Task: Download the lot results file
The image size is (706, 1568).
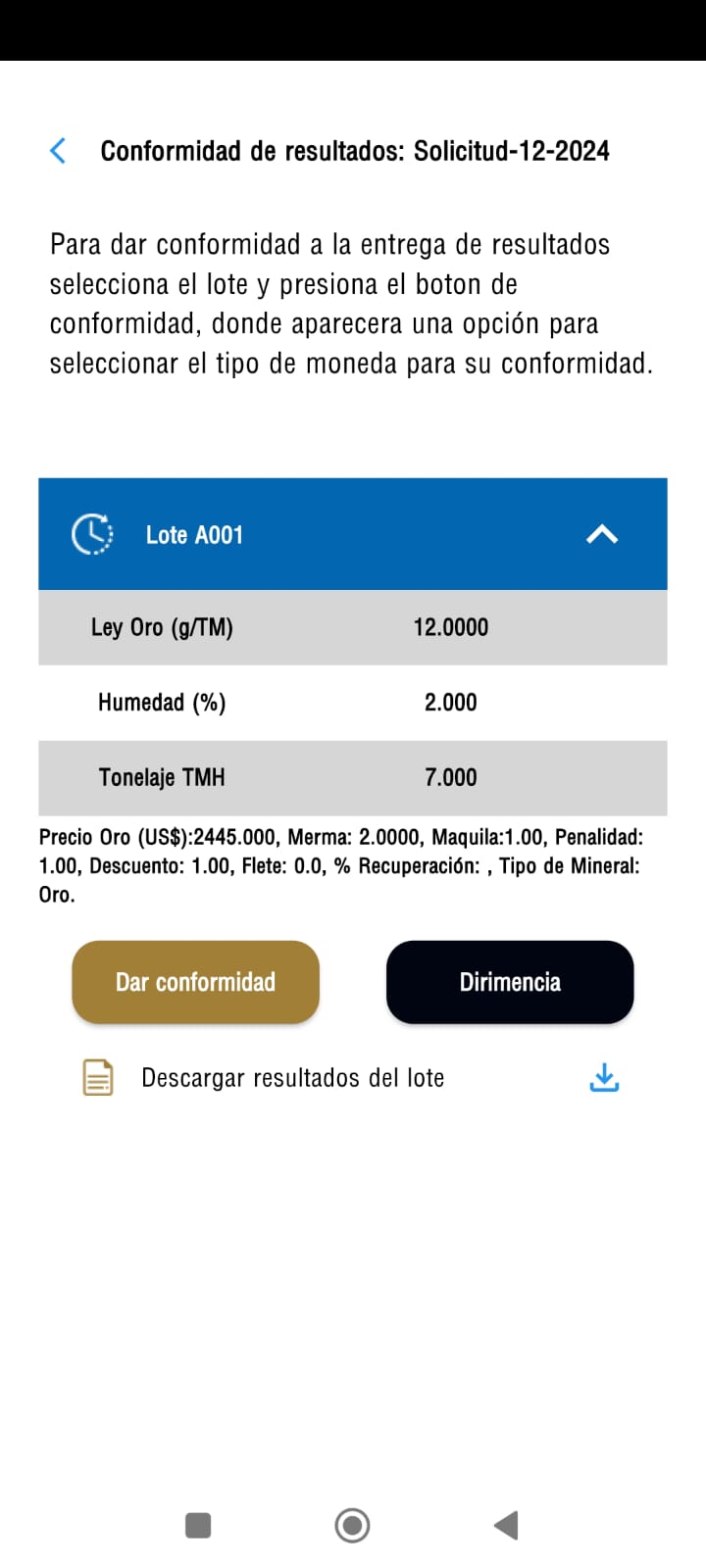Action: click(x=604, y=1078)
